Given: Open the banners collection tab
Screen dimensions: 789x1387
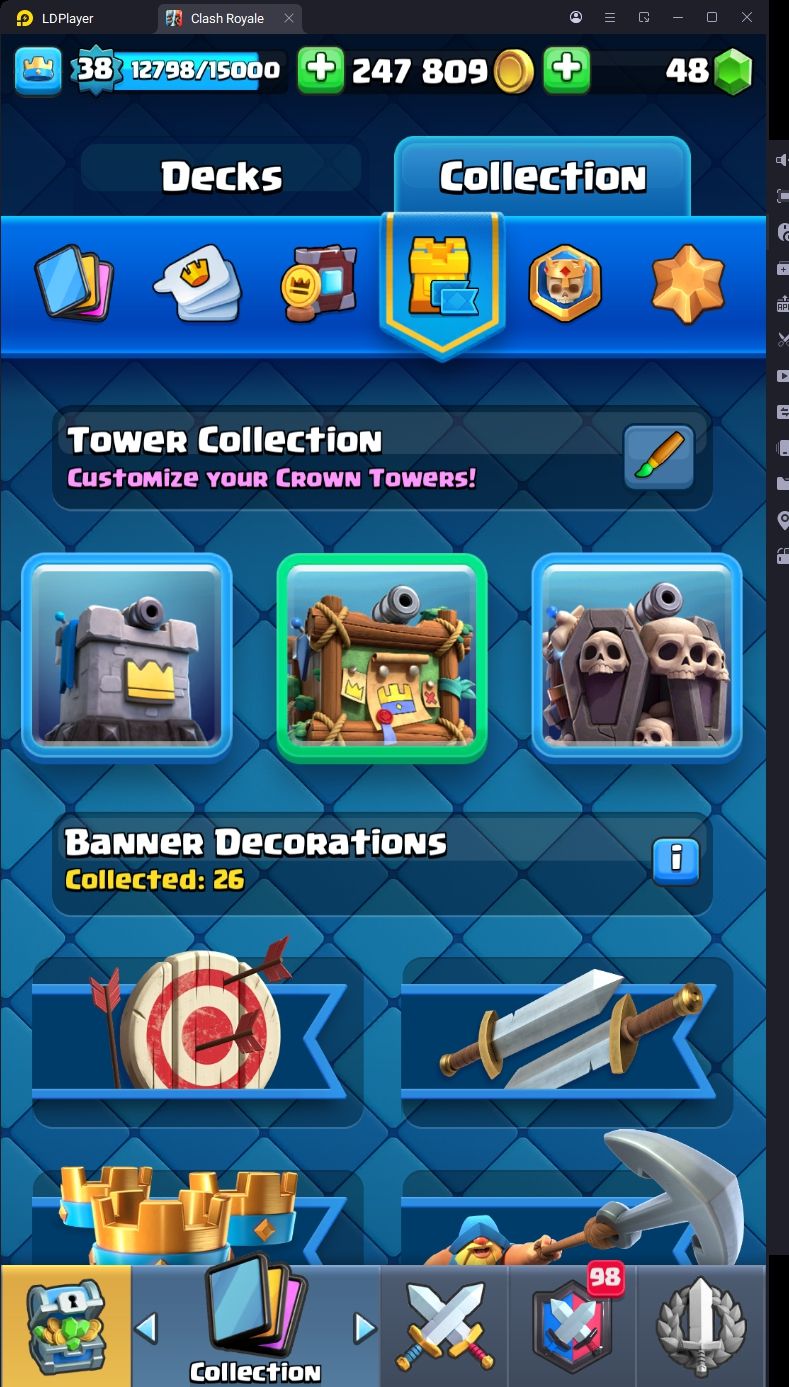Looking at the screenshot, I should tap(319, 283).
